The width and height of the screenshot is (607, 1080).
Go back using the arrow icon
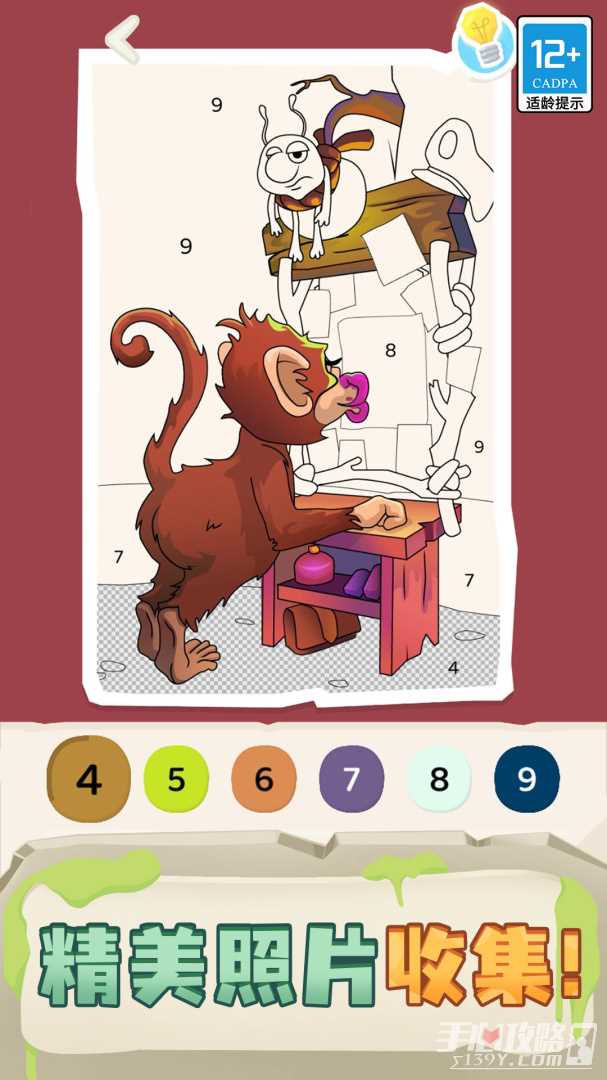coord(124,39)
